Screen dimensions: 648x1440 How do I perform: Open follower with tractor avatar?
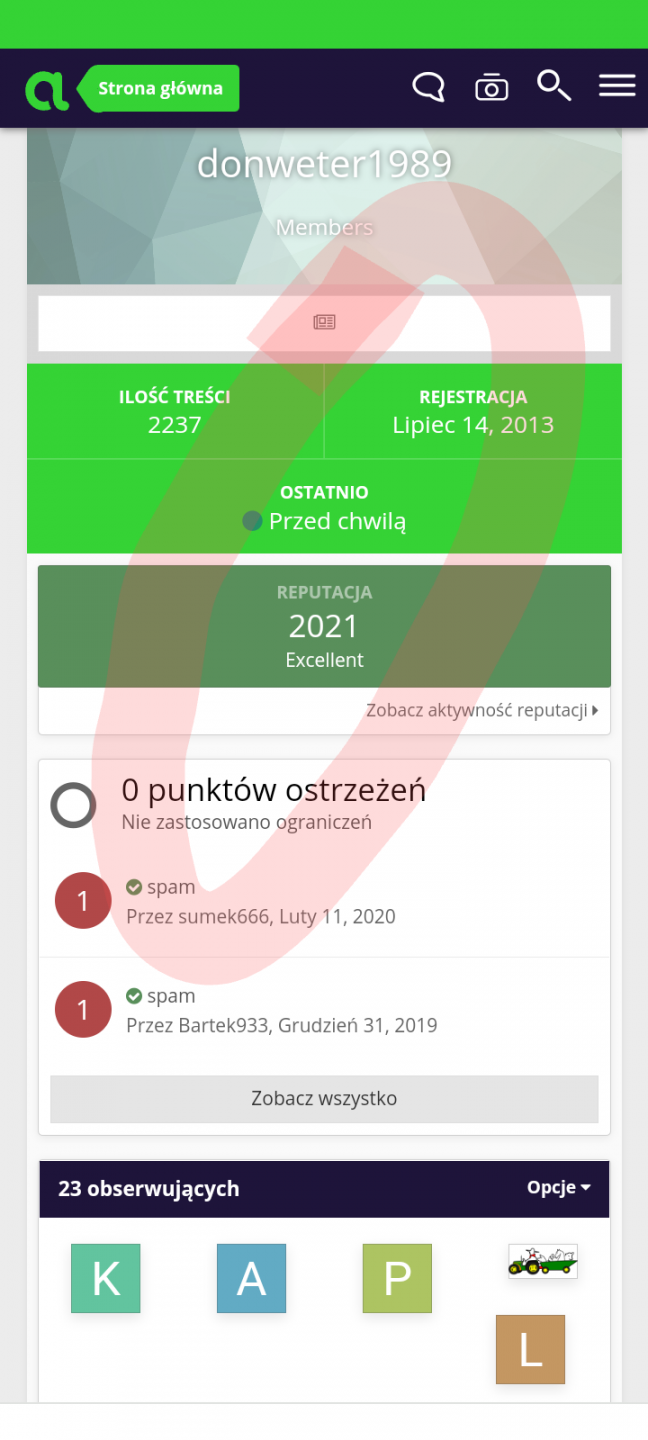tap(542, 1262)
